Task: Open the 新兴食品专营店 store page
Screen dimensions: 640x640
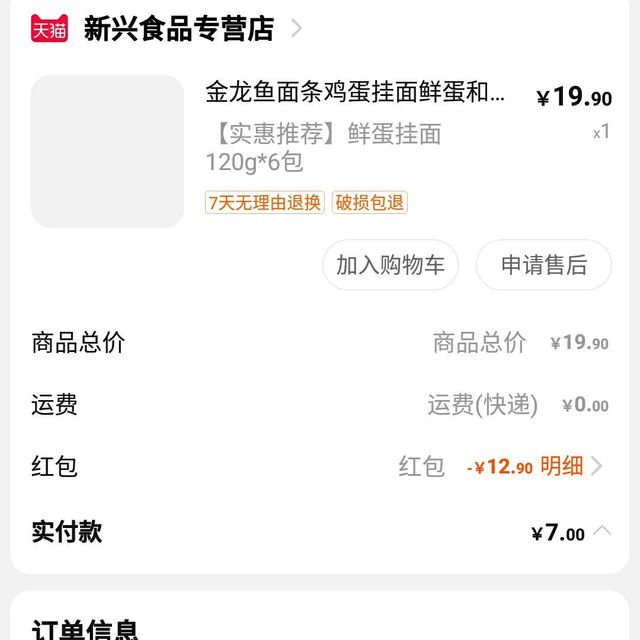Action: 178,29
